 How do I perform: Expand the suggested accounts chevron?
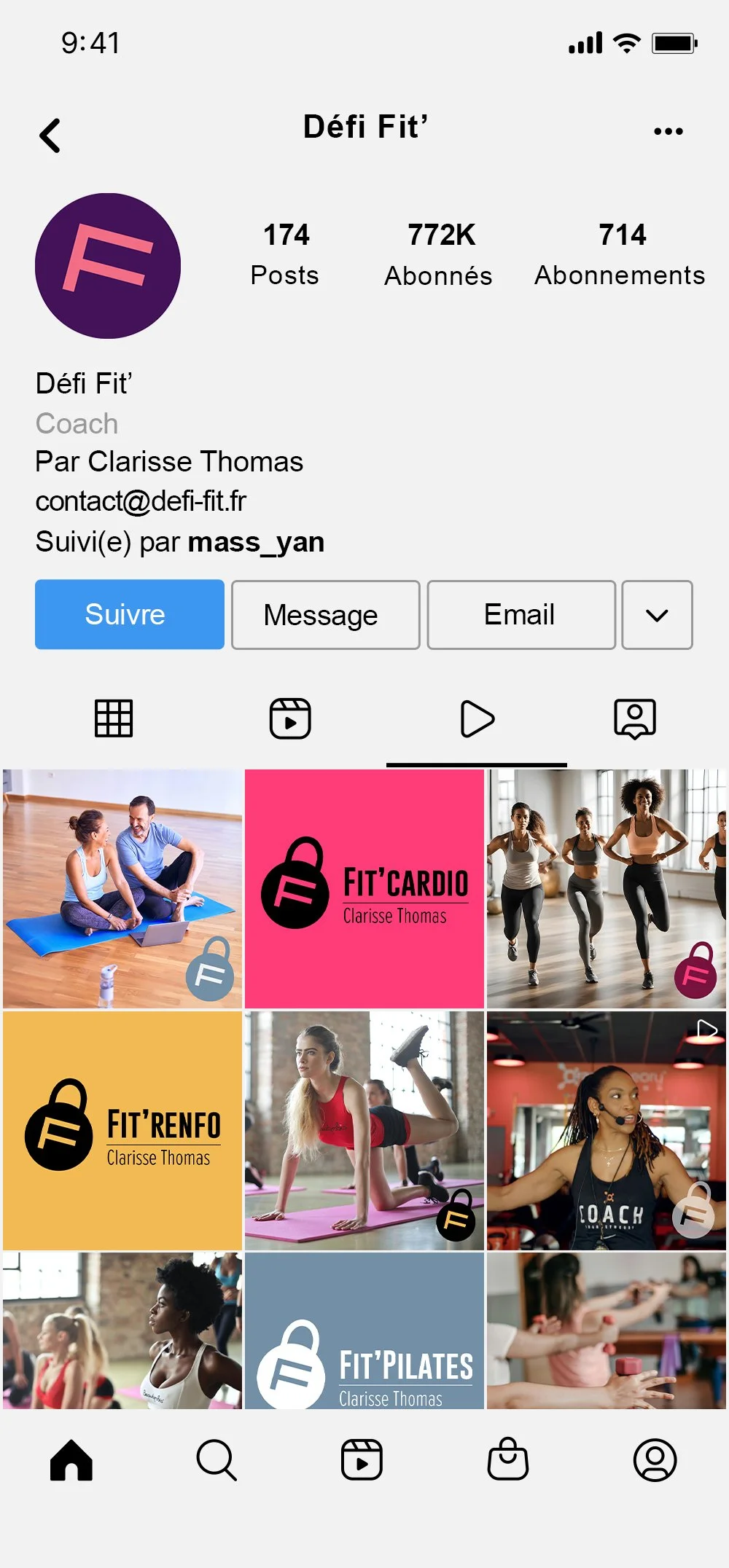(x=657, y=614)
